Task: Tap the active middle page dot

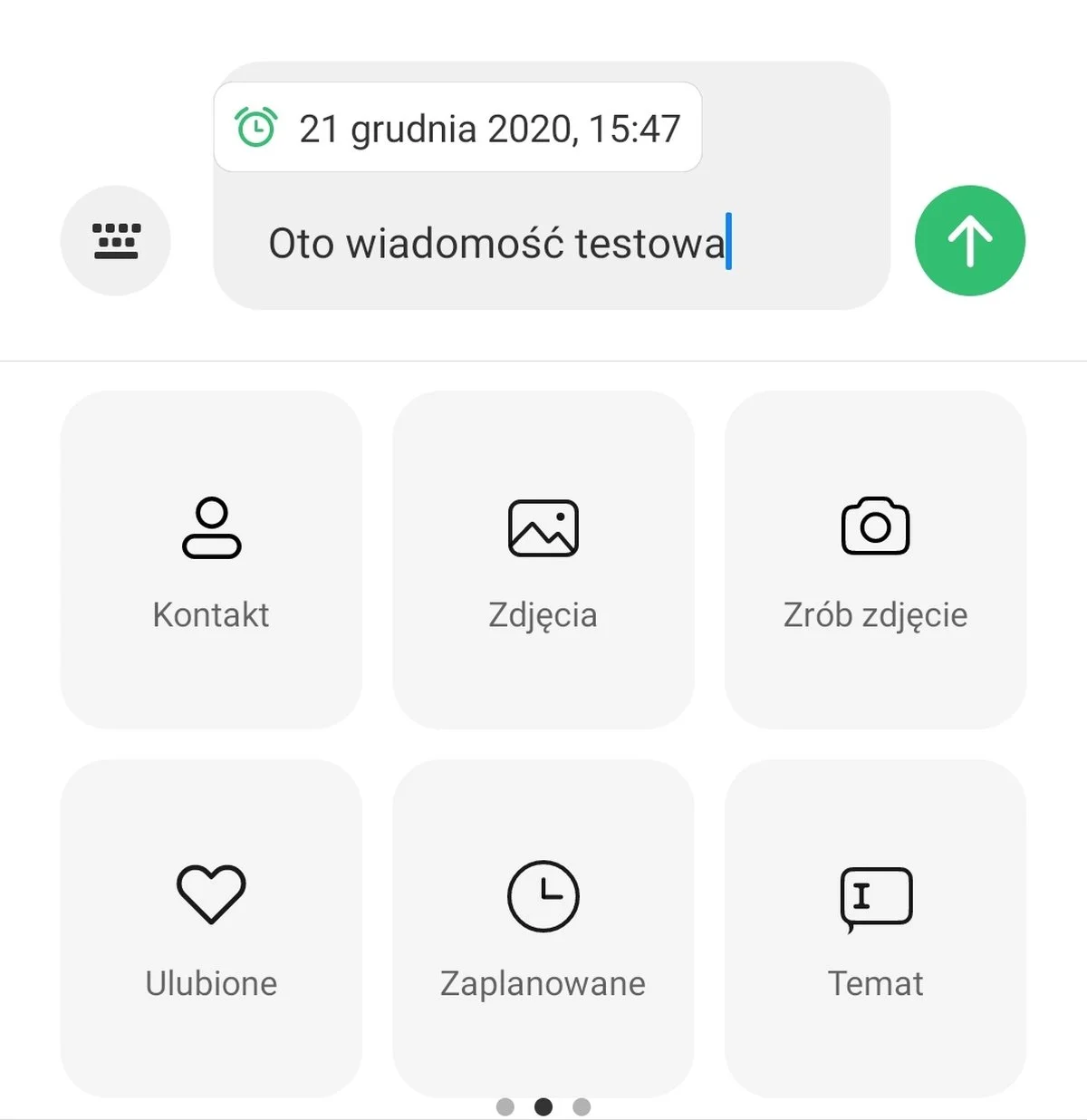Action: click(543, 1106)
